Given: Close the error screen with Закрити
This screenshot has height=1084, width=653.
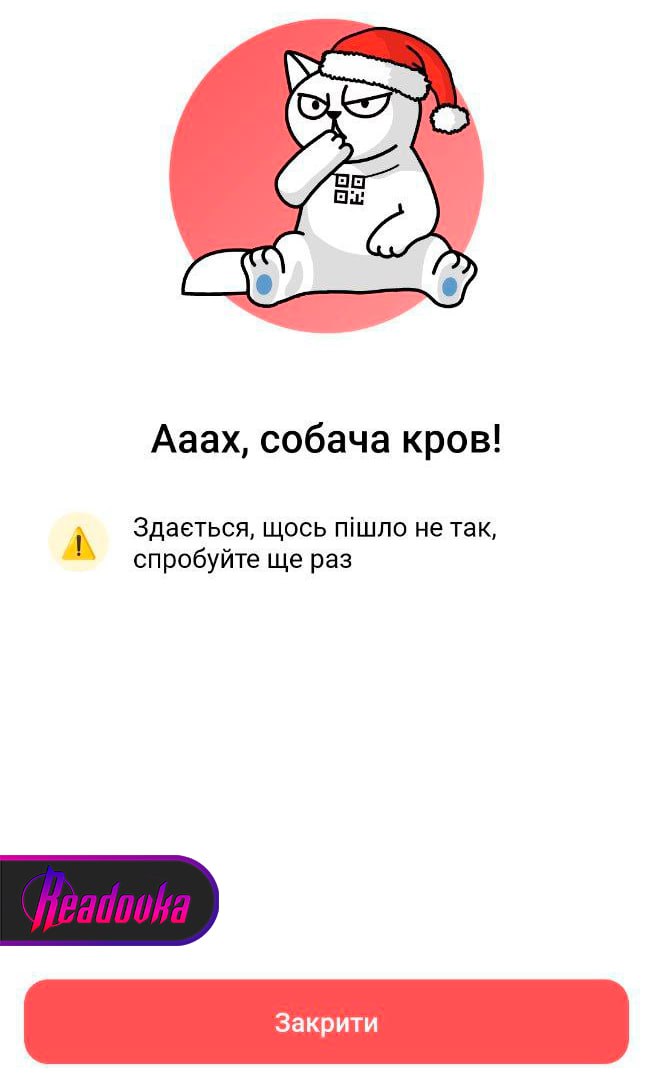Looking at the screenshot, I should pos(326,1022).
